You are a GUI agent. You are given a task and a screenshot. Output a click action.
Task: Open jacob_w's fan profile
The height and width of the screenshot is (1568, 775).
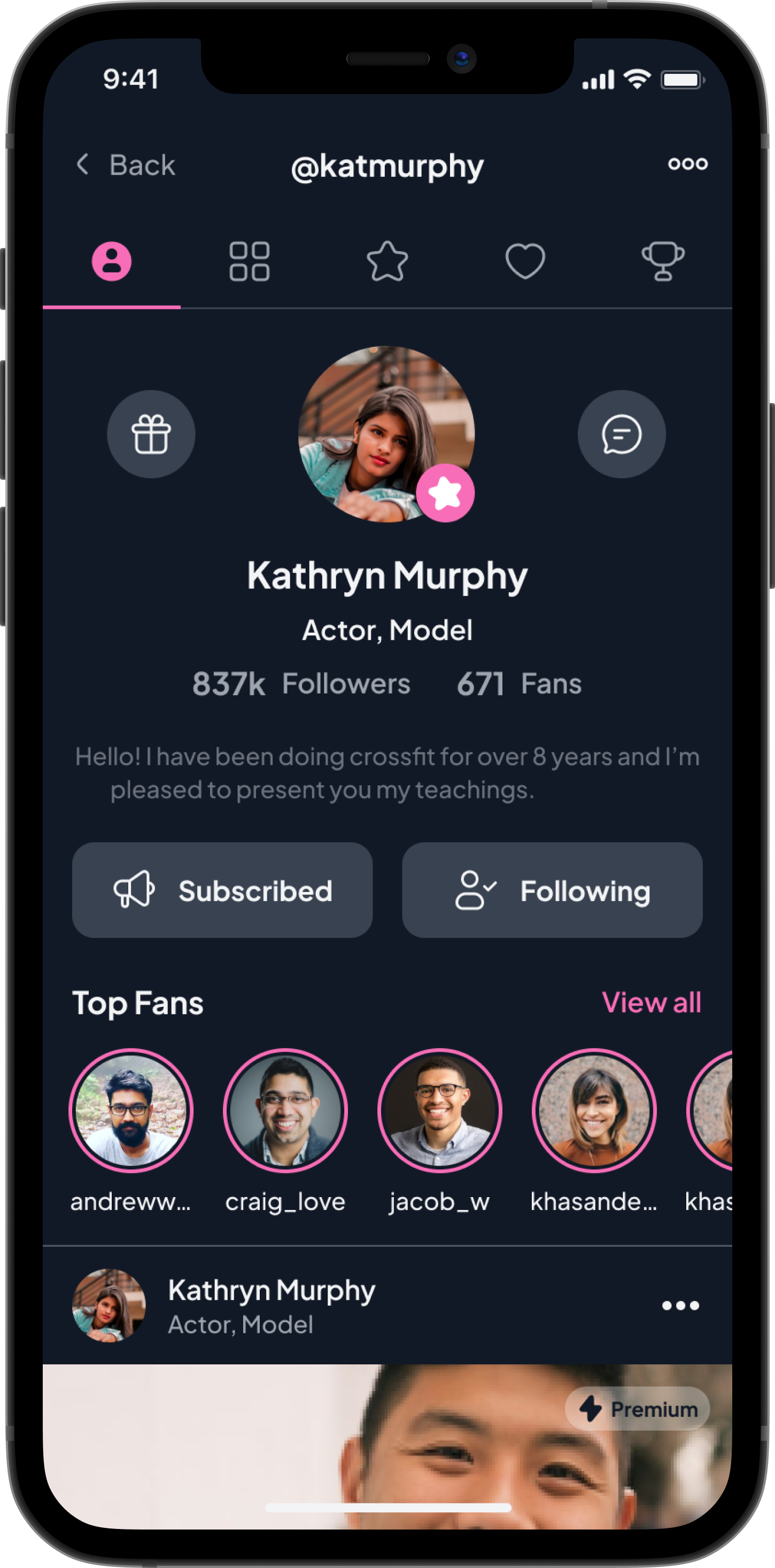click(439, 1110)
